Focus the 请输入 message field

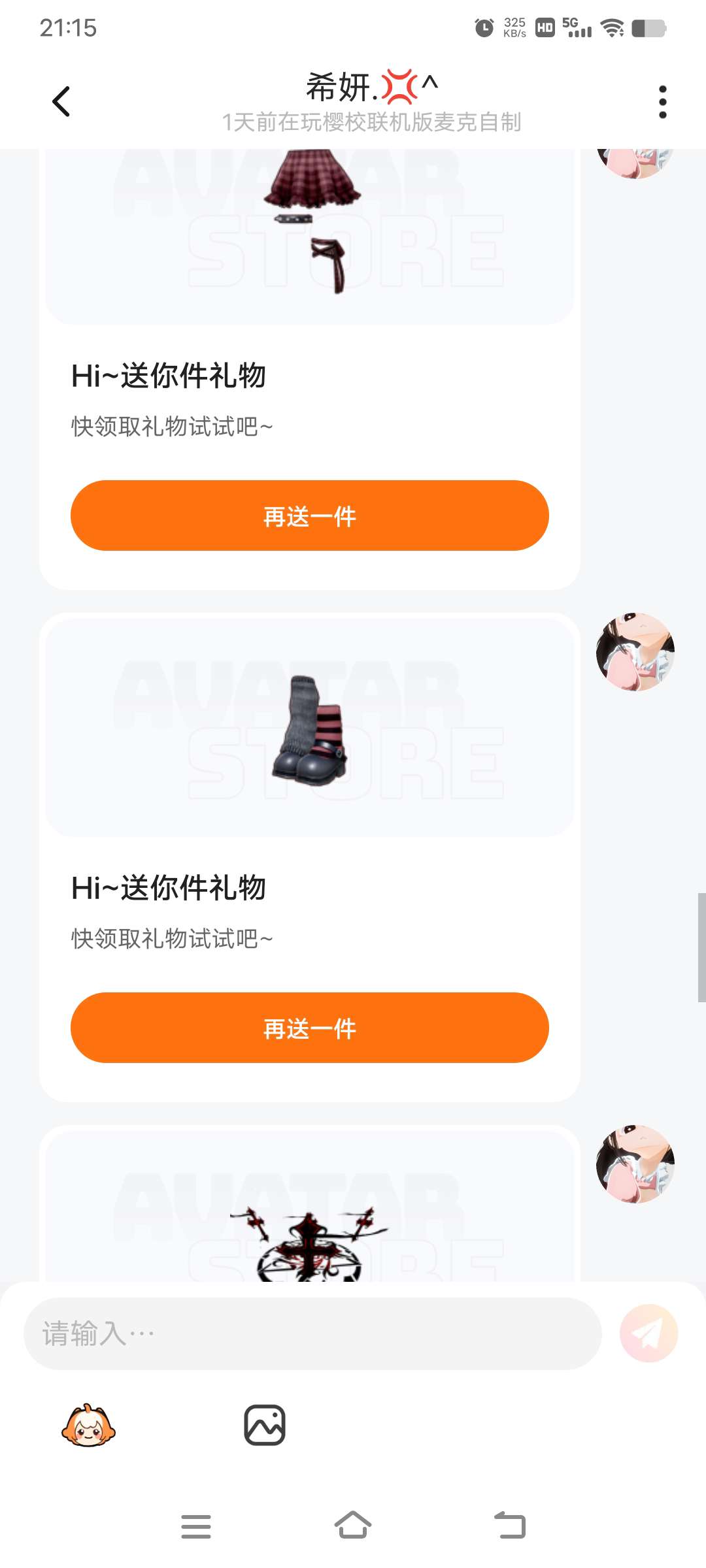click(x=312, y=1333)
